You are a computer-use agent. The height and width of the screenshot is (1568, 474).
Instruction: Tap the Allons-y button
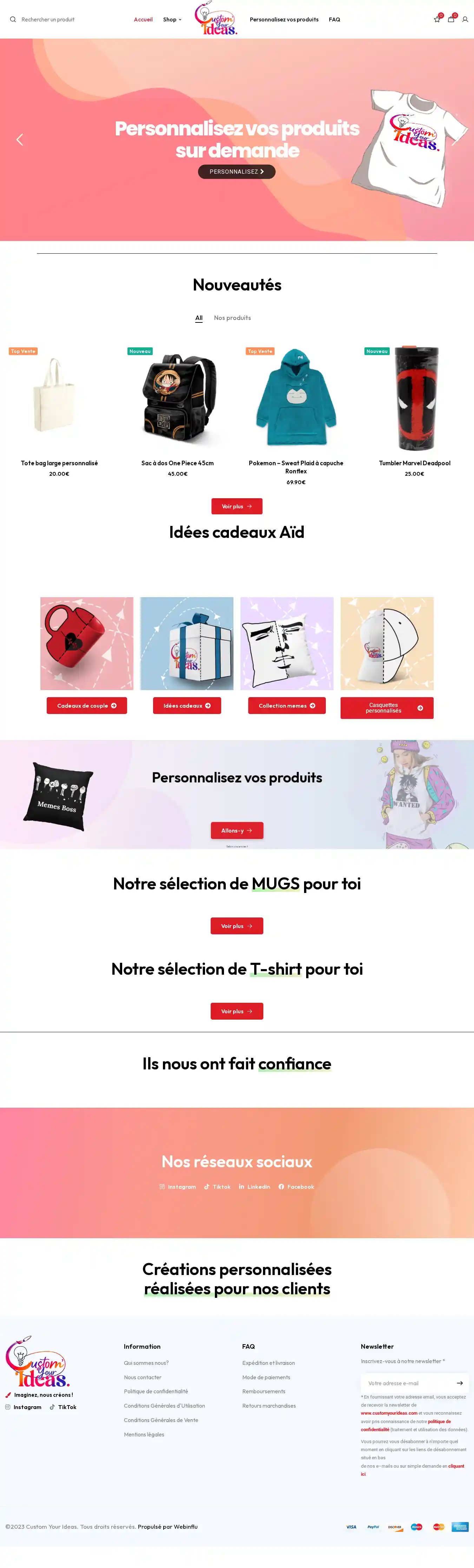pyautogui.click(x=236, y=830)
